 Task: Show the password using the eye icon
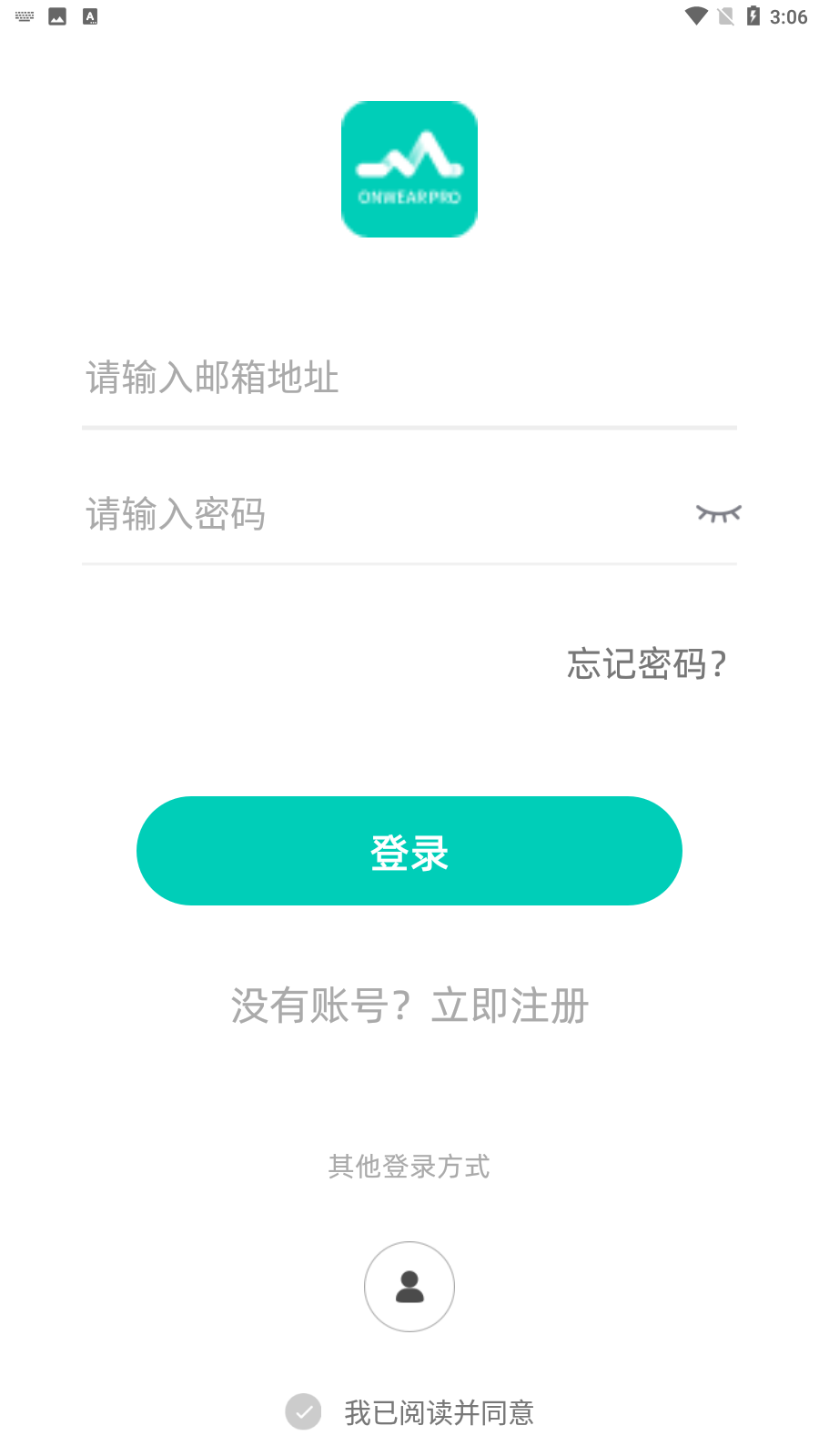(x=719, y=514)
